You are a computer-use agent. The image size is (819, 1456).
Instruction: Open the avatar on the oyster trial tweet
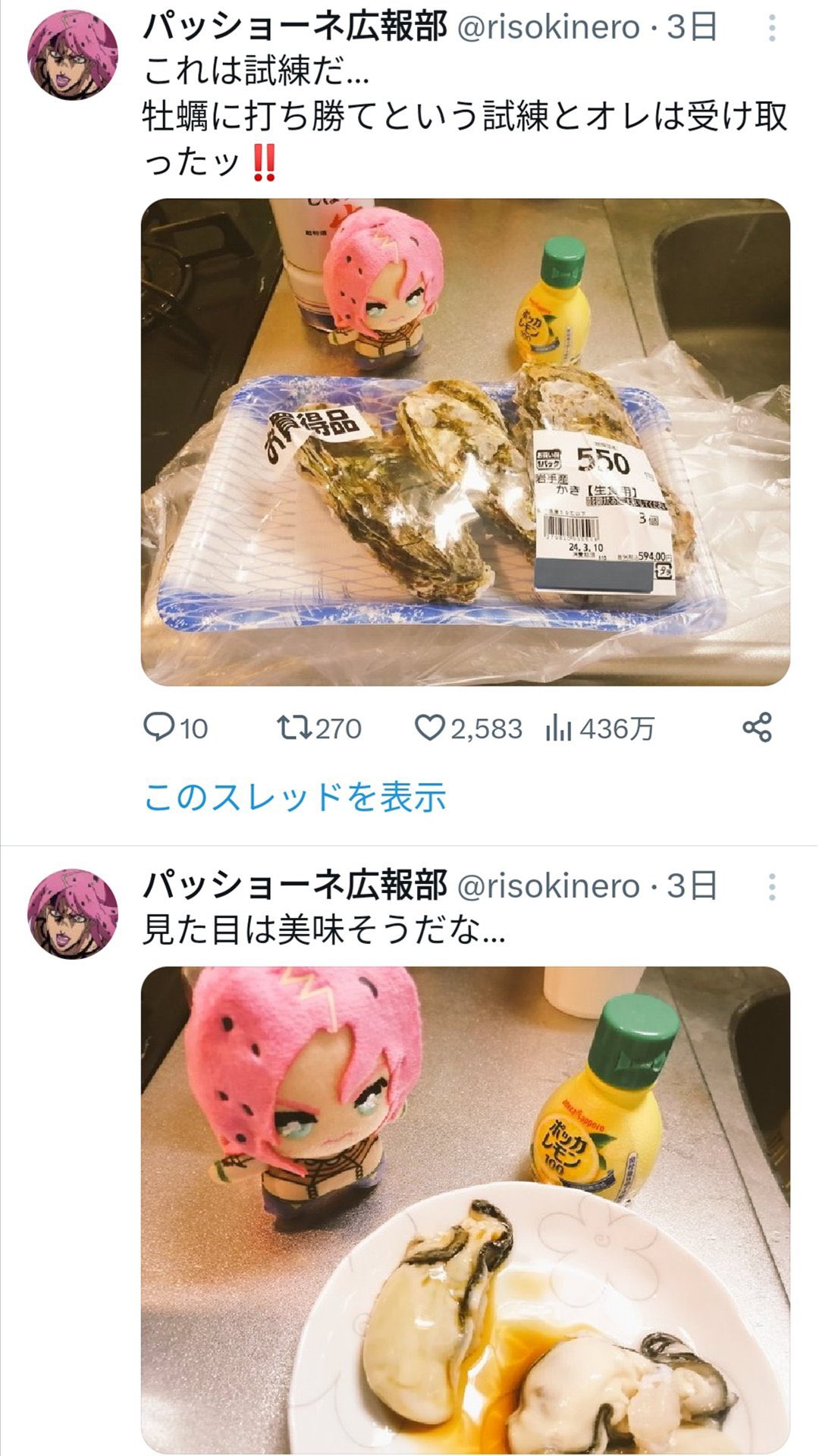click(x=73, y=55)
